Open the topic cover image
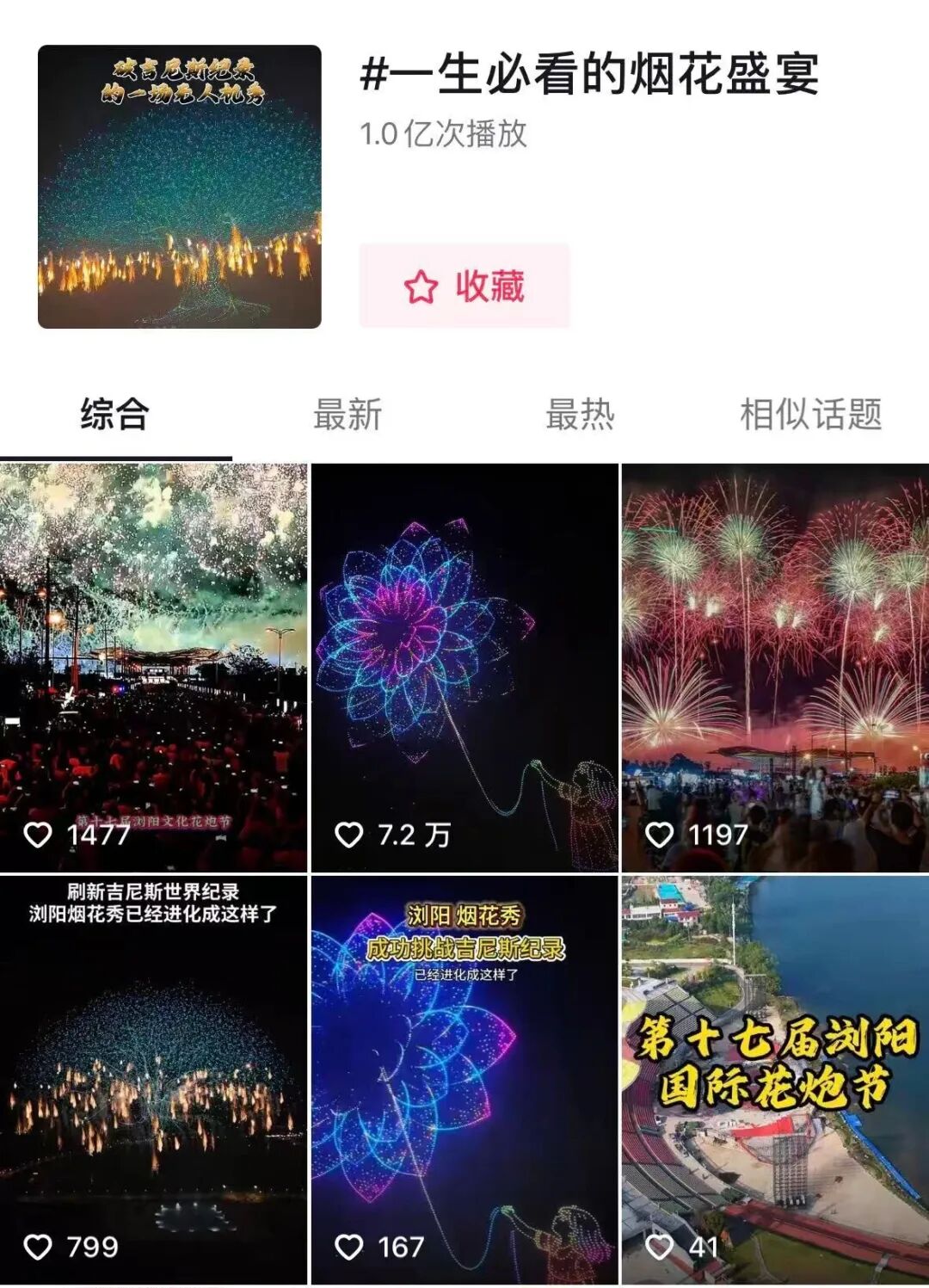This screenshot has width=929, height=1288. pos(180,187)
